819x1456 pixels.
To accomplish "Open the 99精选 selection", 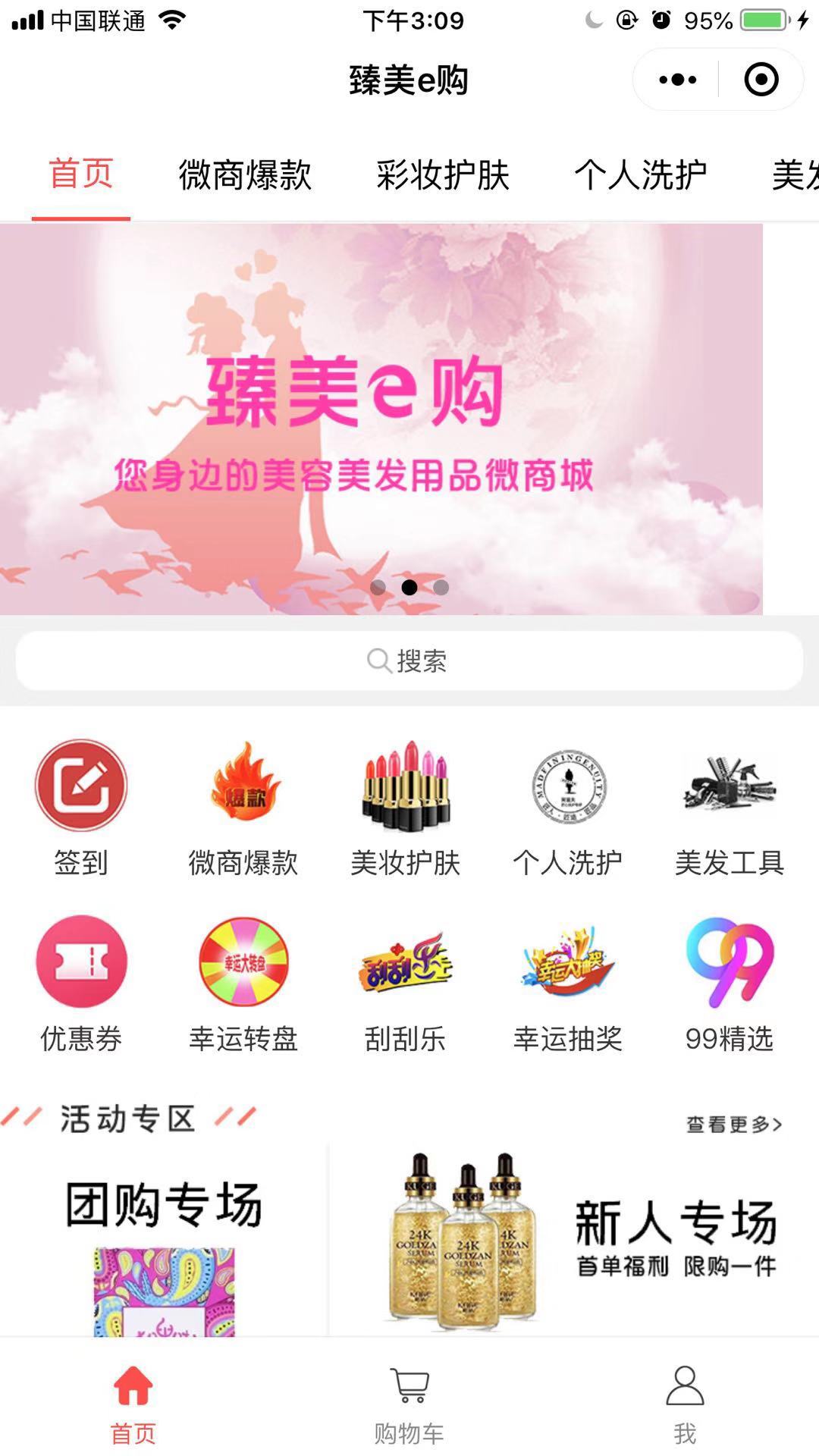I will [730, 984].
